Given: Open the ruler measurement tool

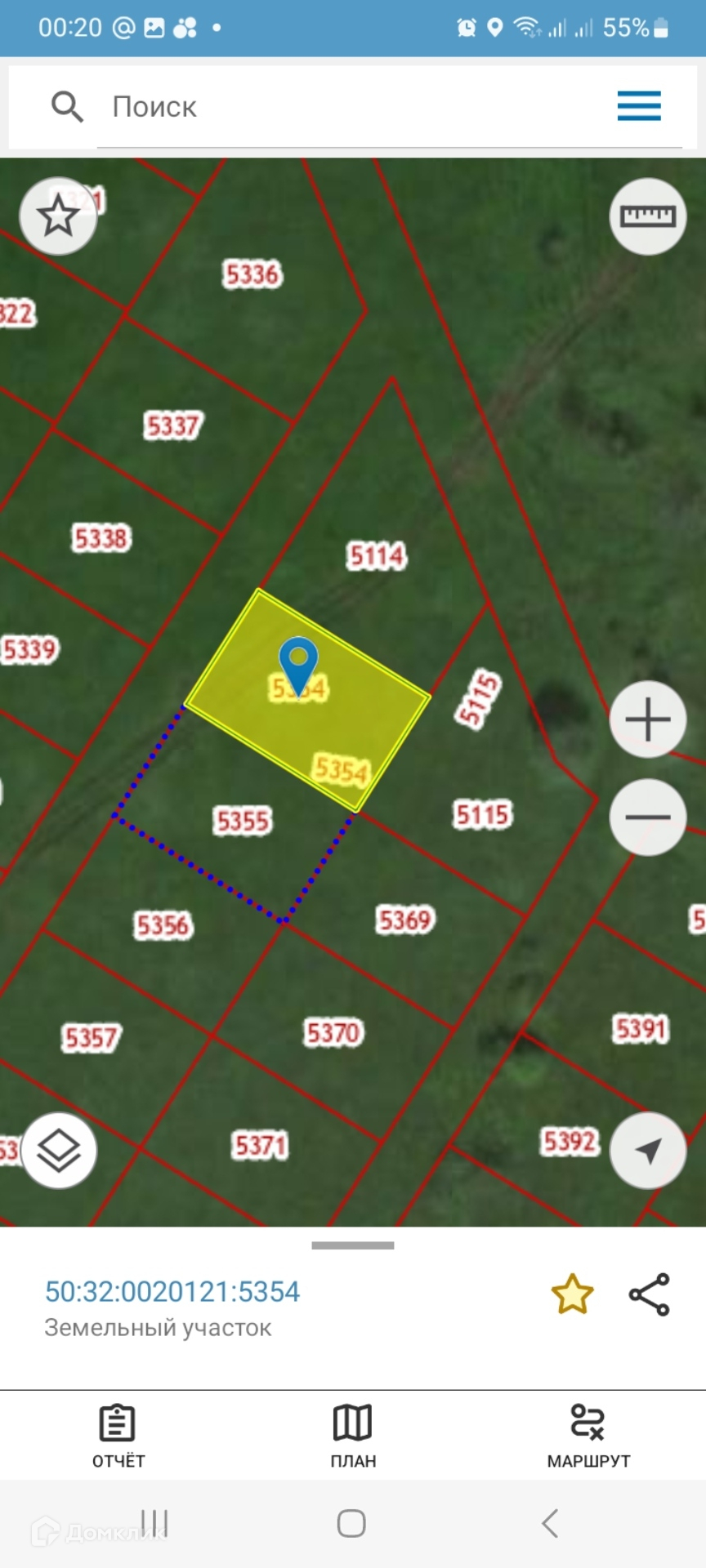Looking at the screenshot, I should 647,216.
